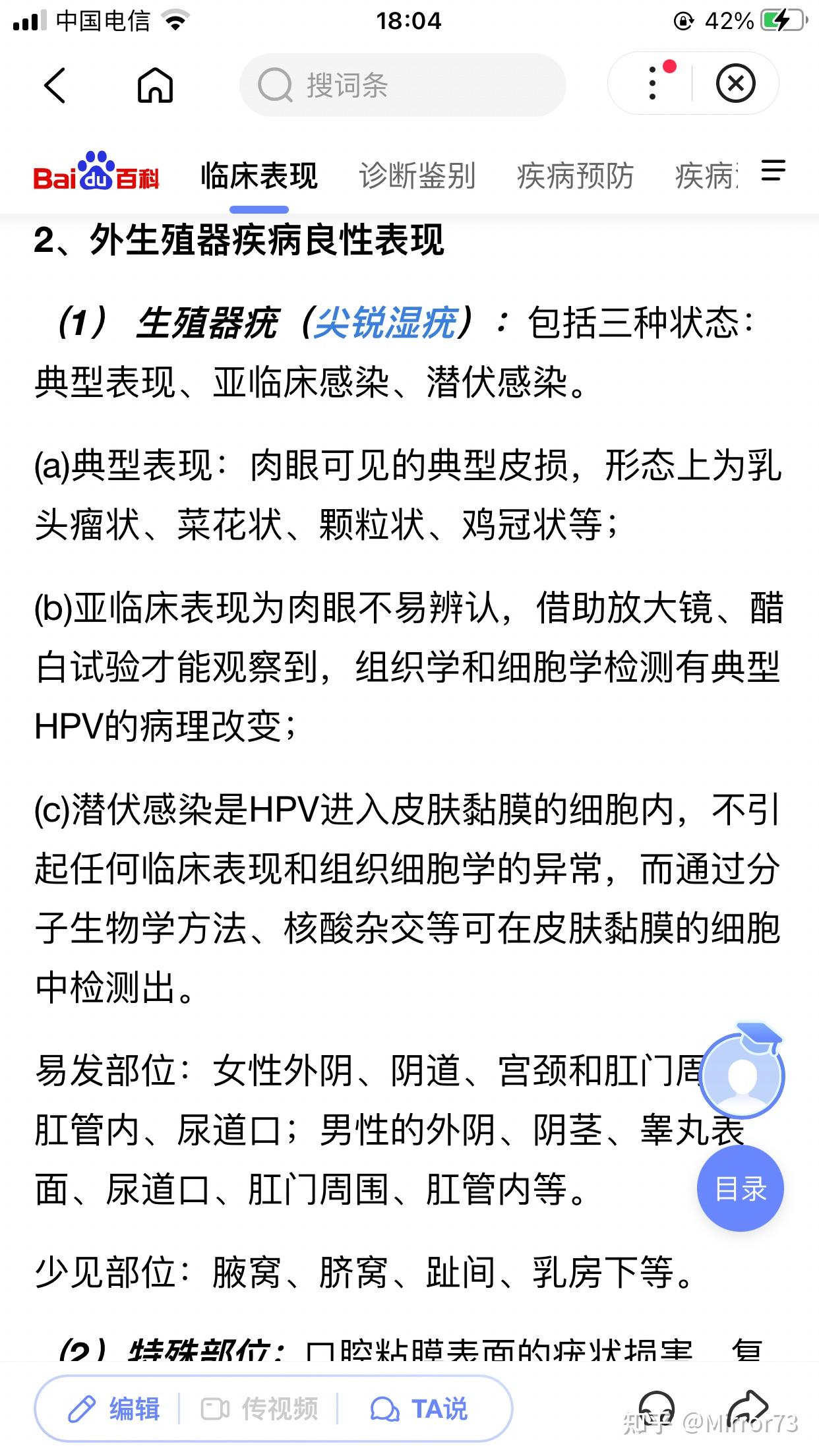819x1456 pixels.
Task: Select the 临床表现 tab
Action: click(x=259, y=176)
